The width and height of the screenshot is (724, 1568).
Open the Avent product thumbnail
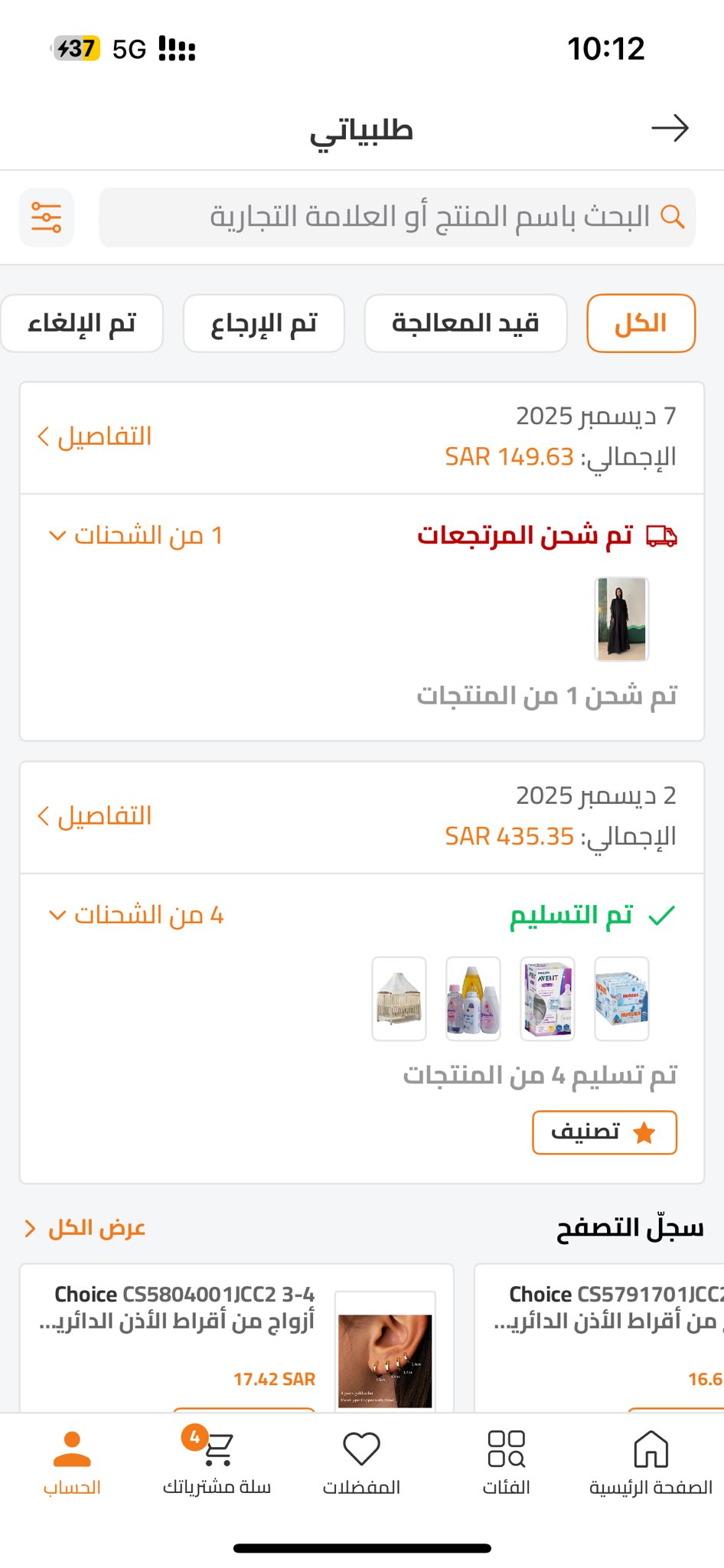click(x=547, y=998)
